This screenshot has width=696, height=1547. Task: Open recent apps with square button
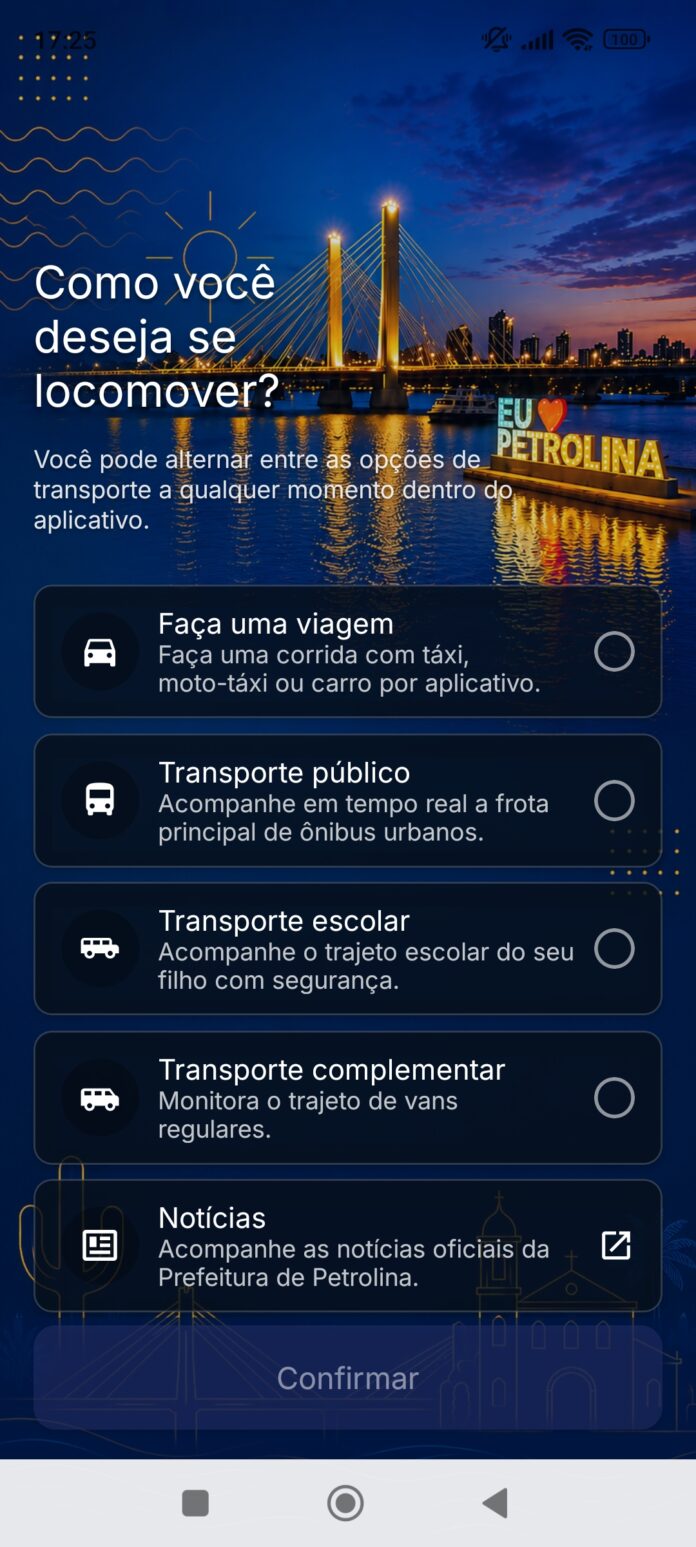195,1503
